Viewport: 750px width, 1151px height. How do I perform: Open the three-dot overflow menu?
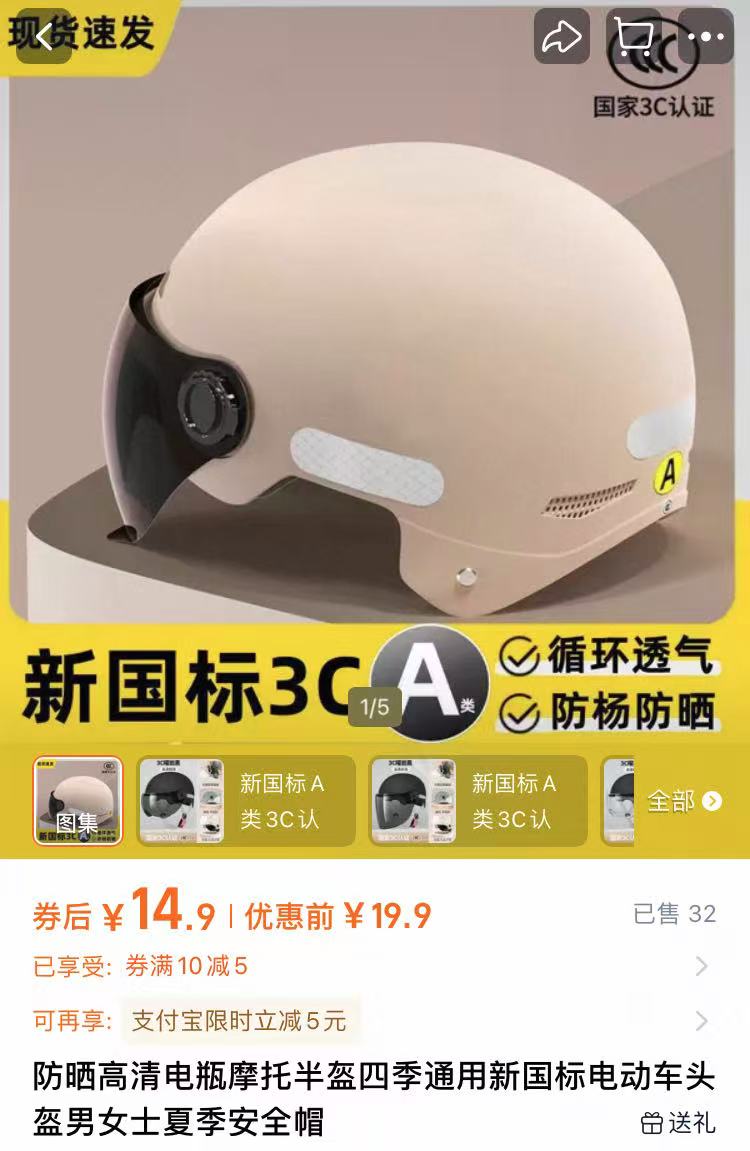[x=706, y=37]
